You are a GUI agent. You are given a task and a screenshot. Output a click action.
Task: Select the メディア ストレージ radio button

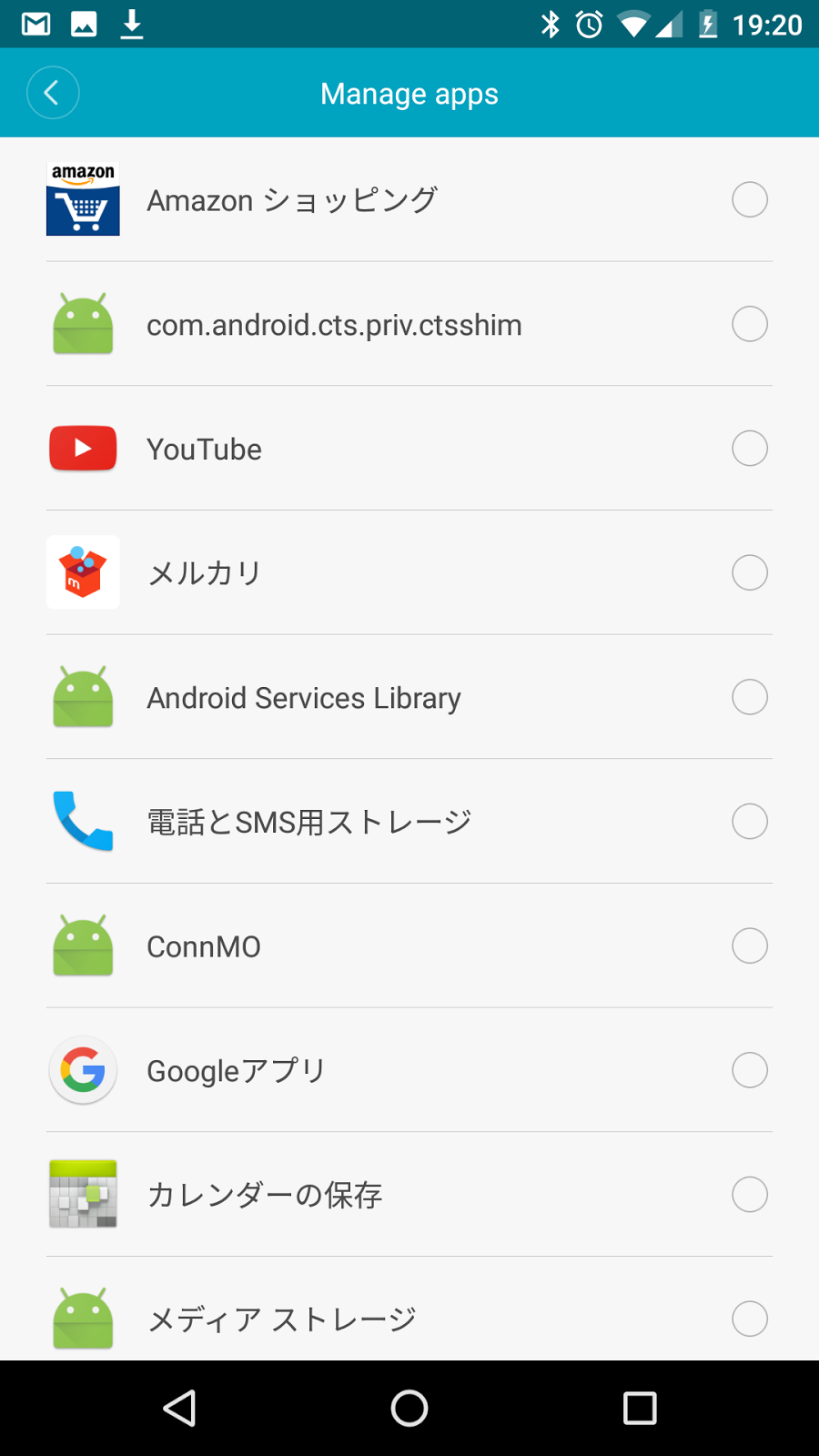coord(750,1319)
